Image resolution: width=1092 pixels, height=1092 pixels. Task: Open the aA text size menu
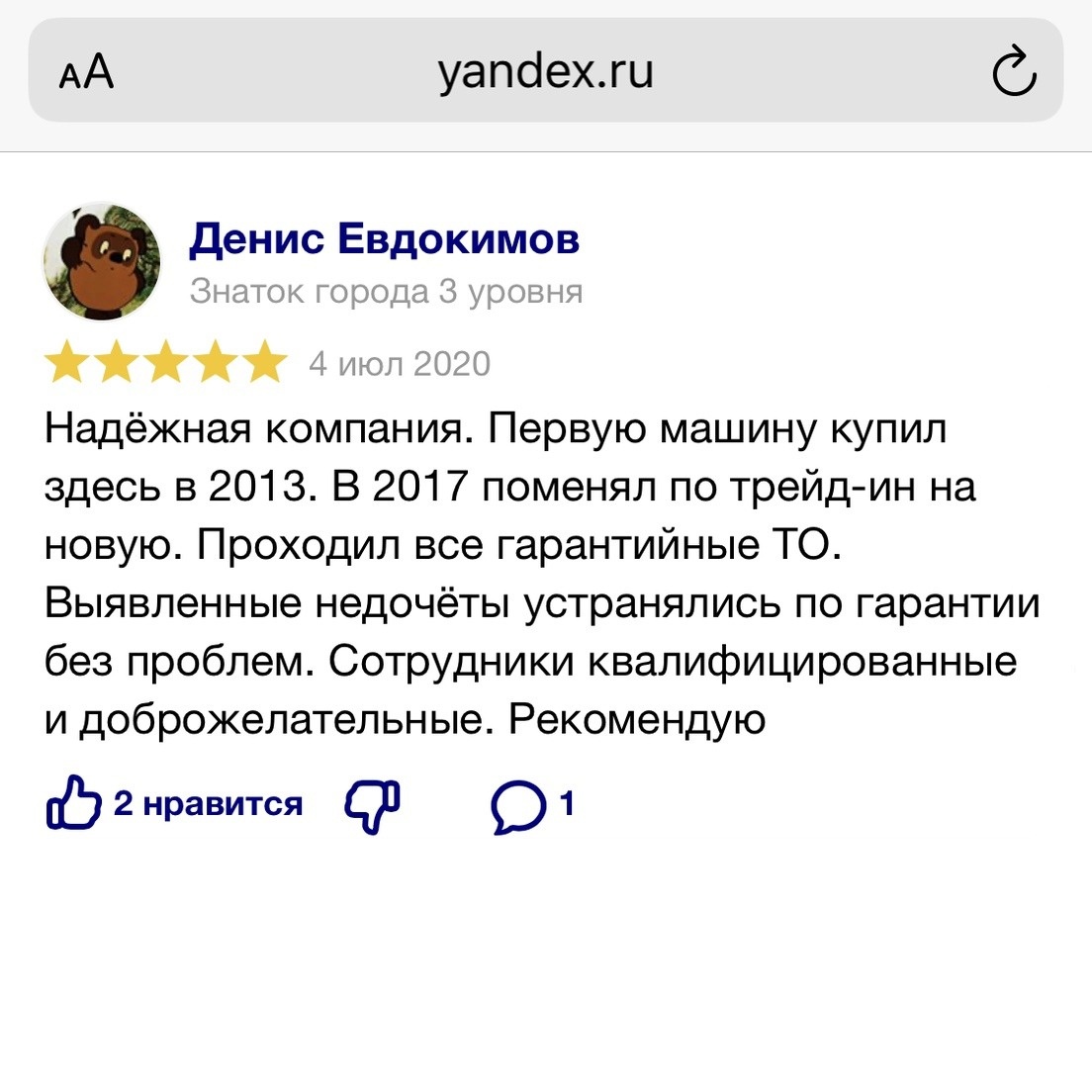click(x=86, y=73)
